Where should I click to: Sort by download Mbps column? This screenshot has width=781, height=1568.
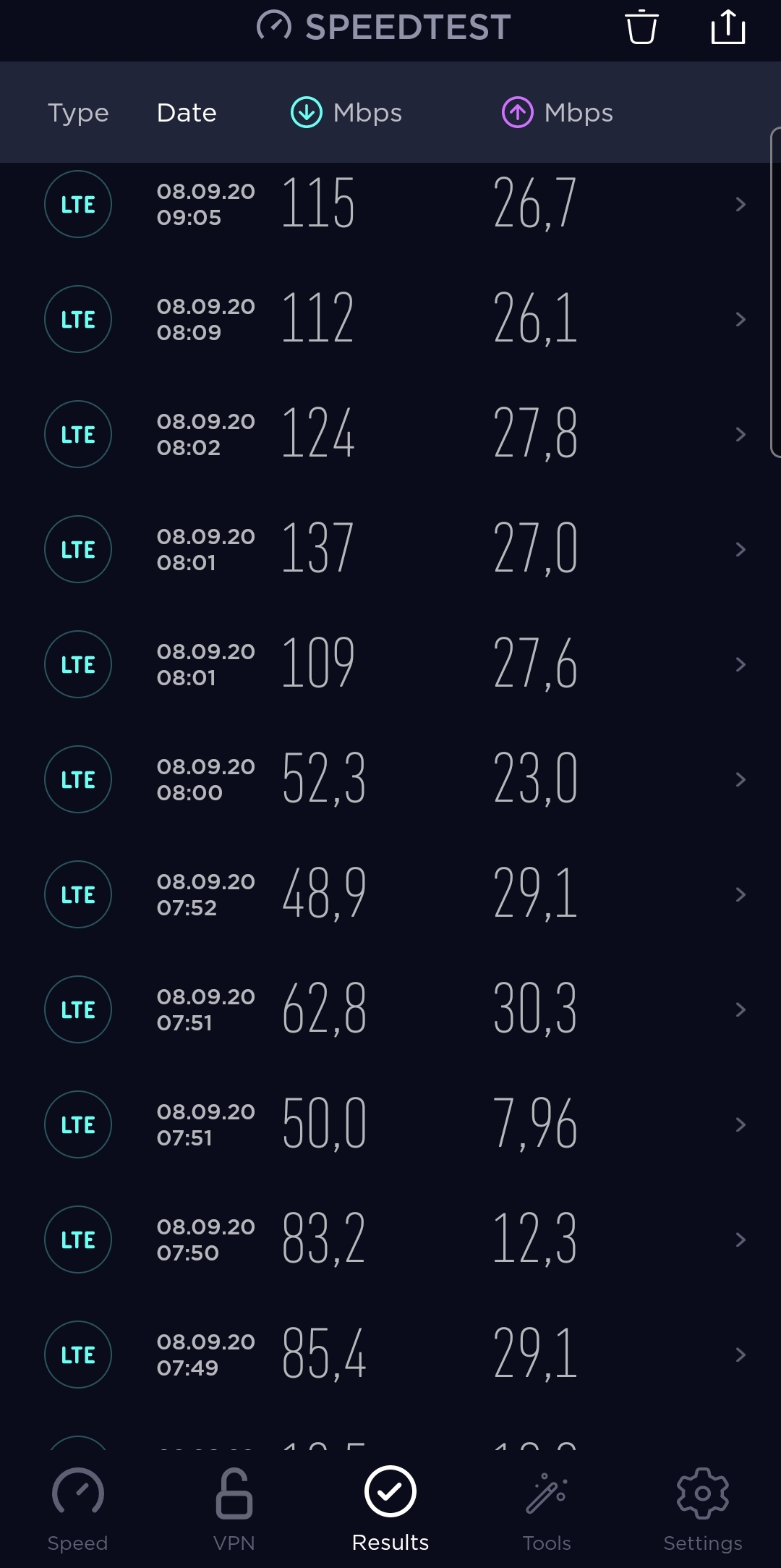coord(346,113)
